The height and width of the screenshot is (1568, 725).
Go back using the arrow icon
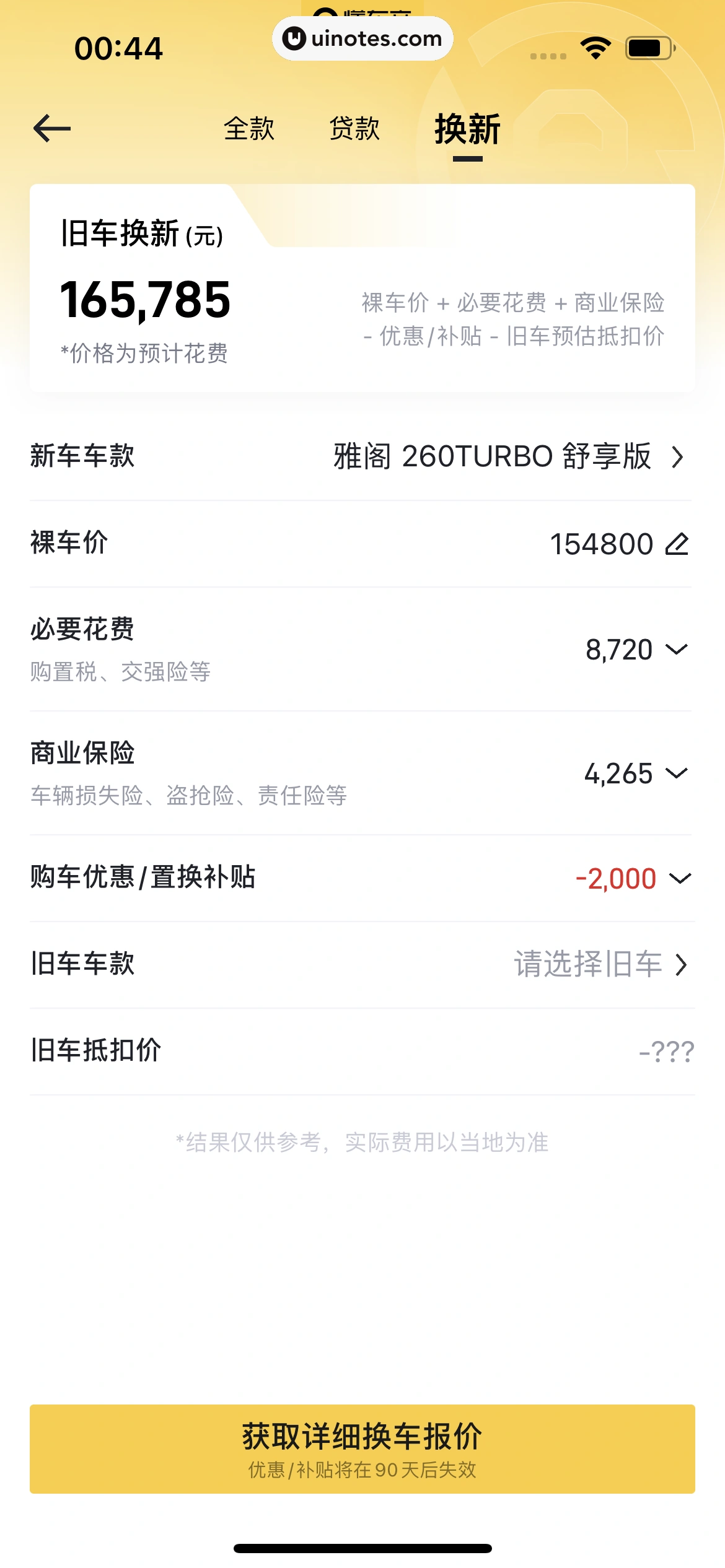(52, 129)
